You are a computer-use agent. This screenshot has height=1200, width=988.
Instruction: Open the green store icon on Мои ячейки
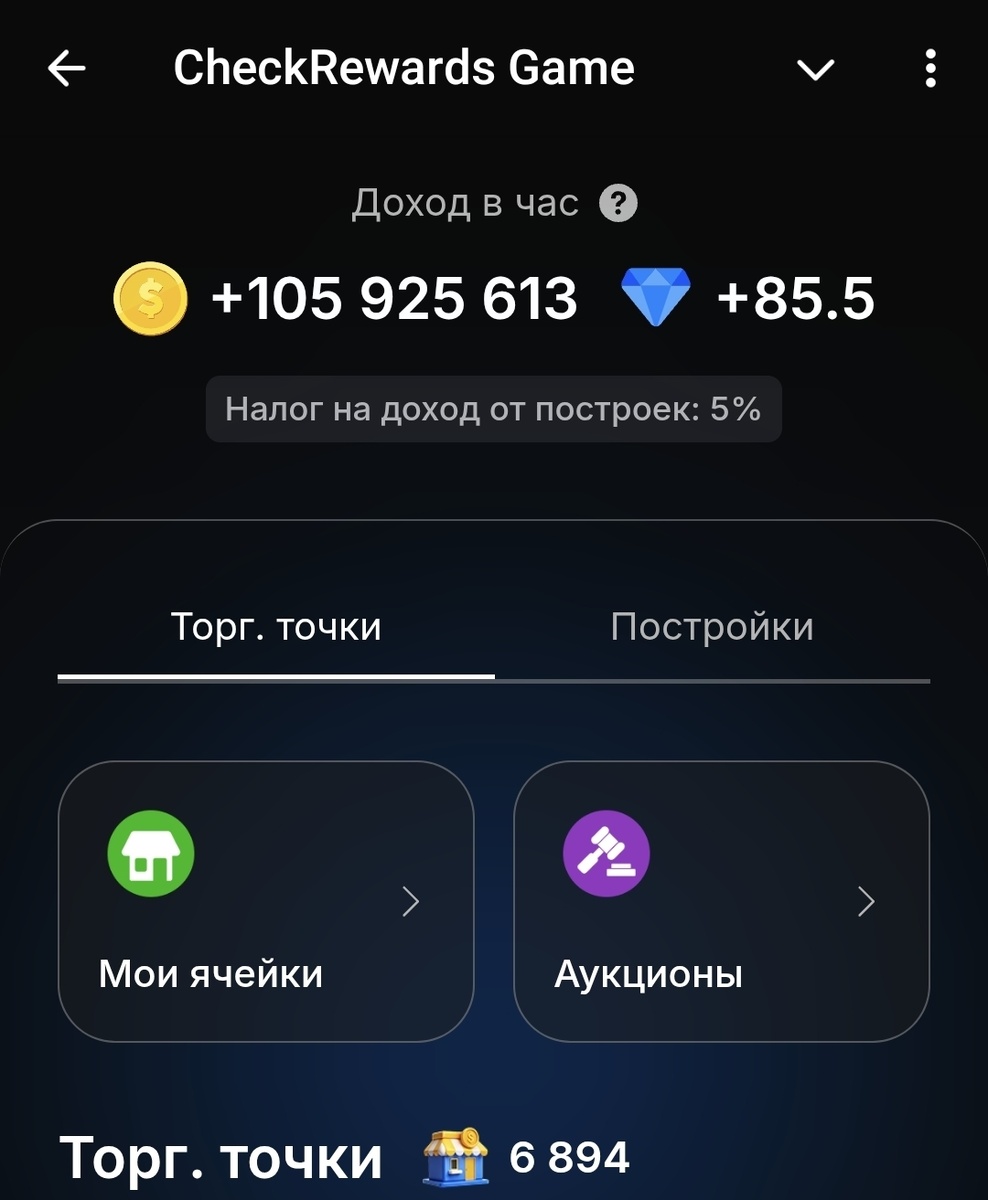[x=149, y=853]
